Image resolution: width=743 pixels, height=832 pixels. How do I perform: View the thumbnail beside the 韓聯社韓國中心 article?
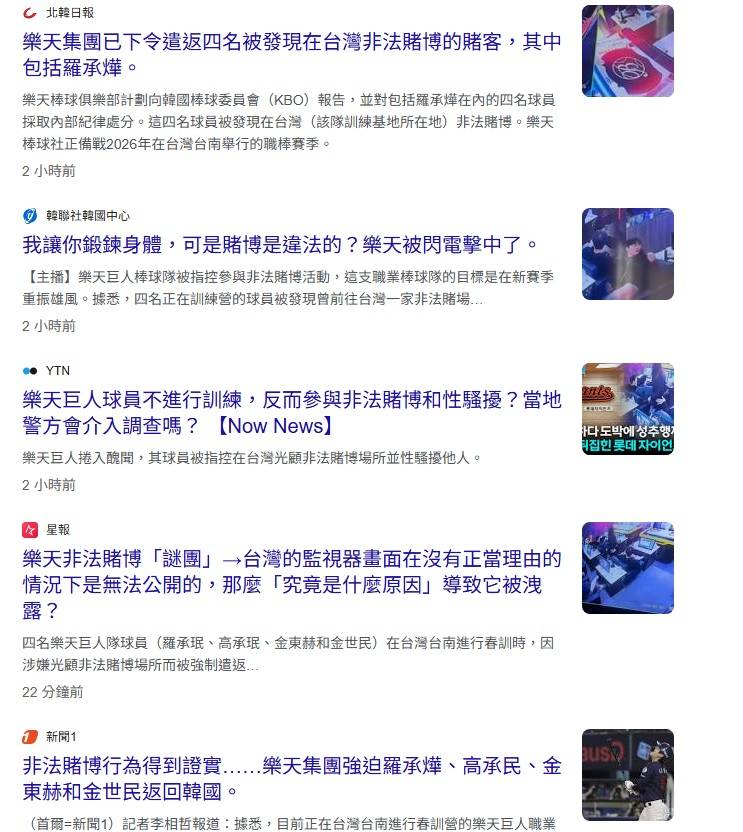click(627, 254)
